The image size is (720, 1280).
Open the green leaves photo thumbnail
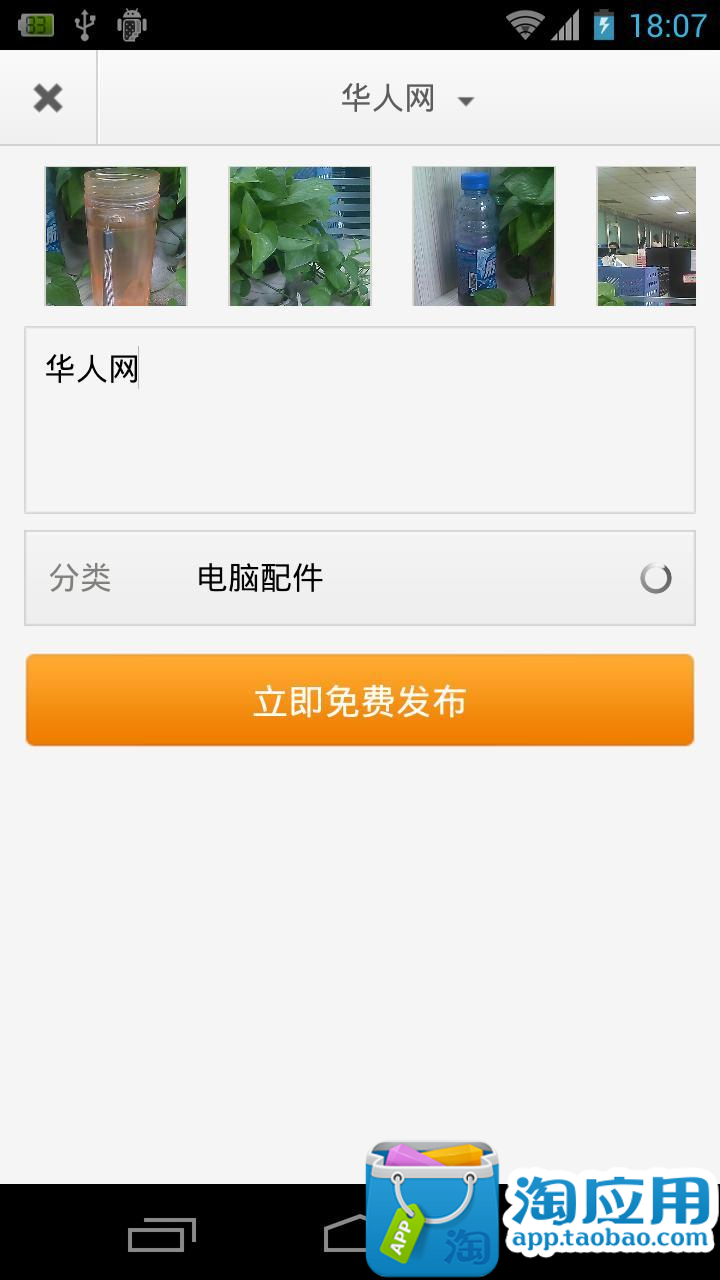300,236
